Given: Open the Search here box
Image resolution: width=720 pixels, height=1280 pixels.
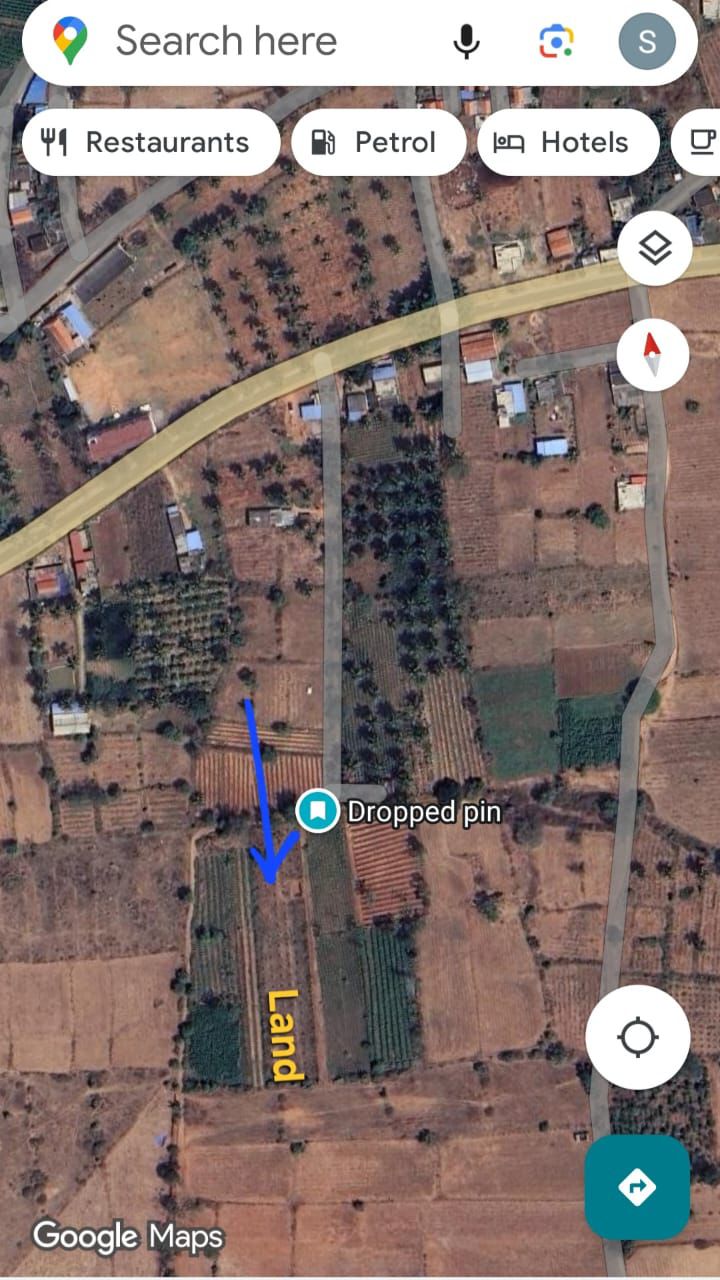Looking at the screenshot, I should click(226, 41).
